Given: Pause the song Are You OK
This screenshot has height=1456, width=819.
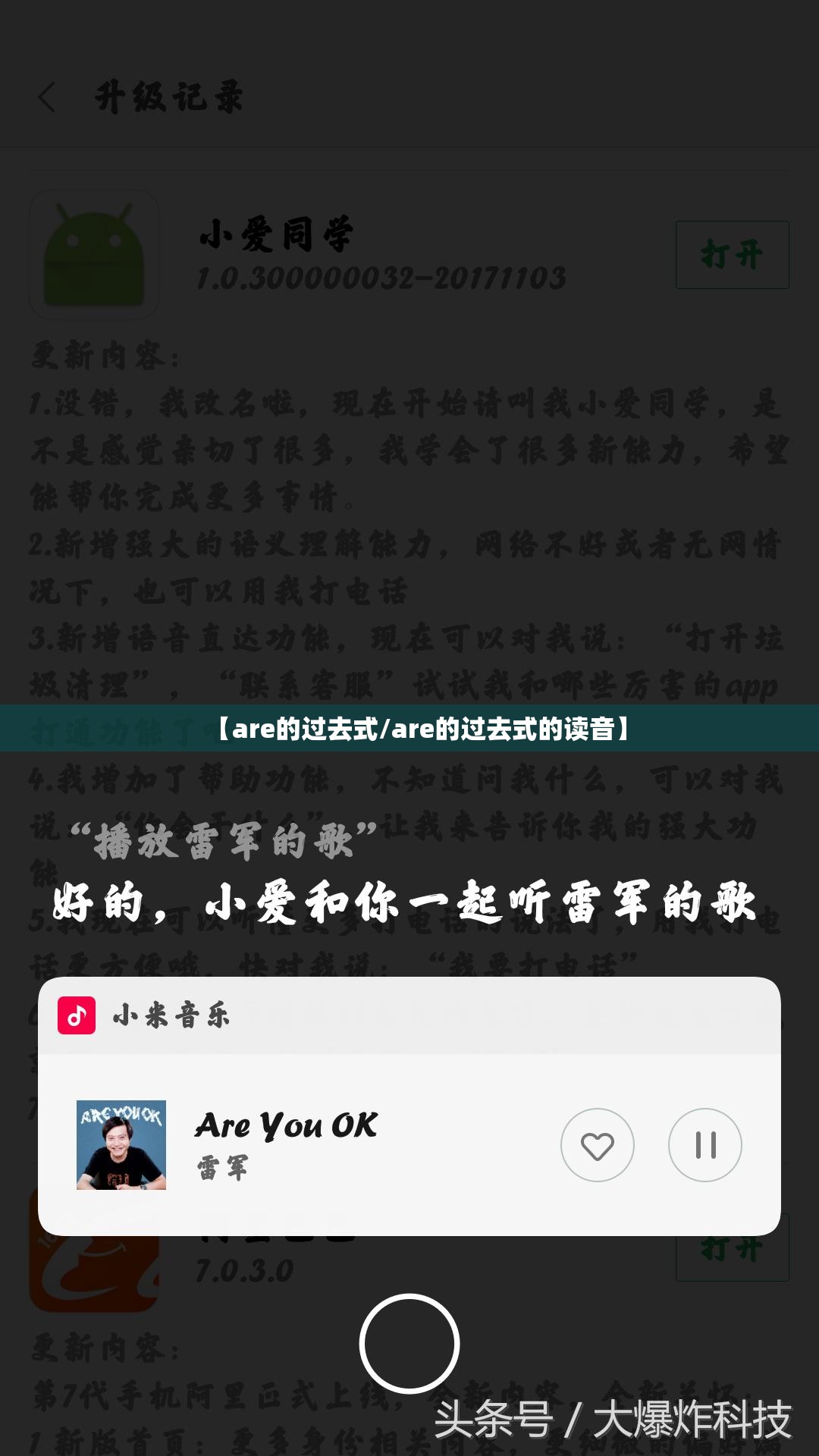Looking at the screenshot, I should pos(704,1145).
